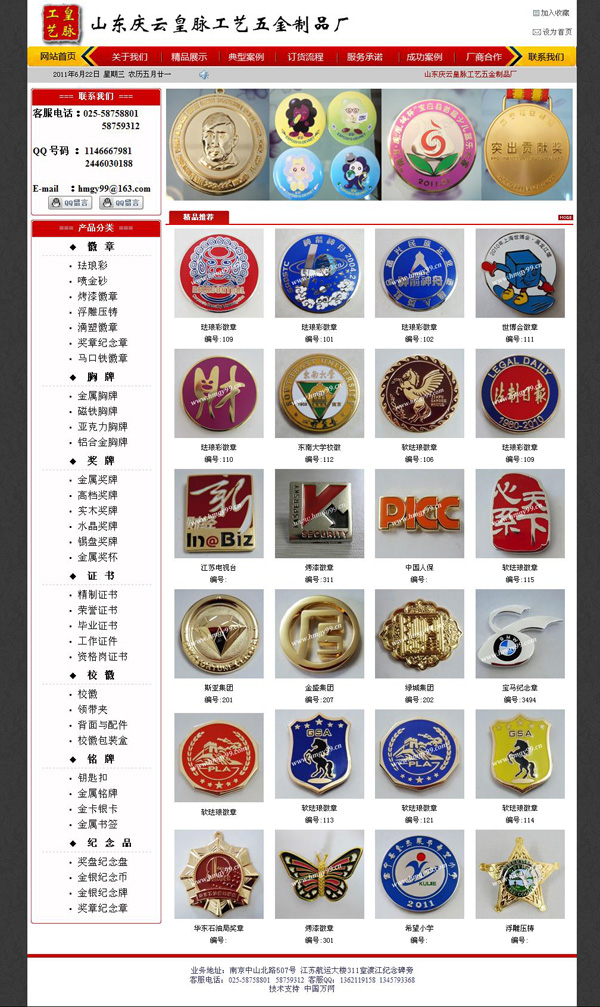600x1007 pixels.
Task: Open the 毕业证书 category
Action: 98,626
